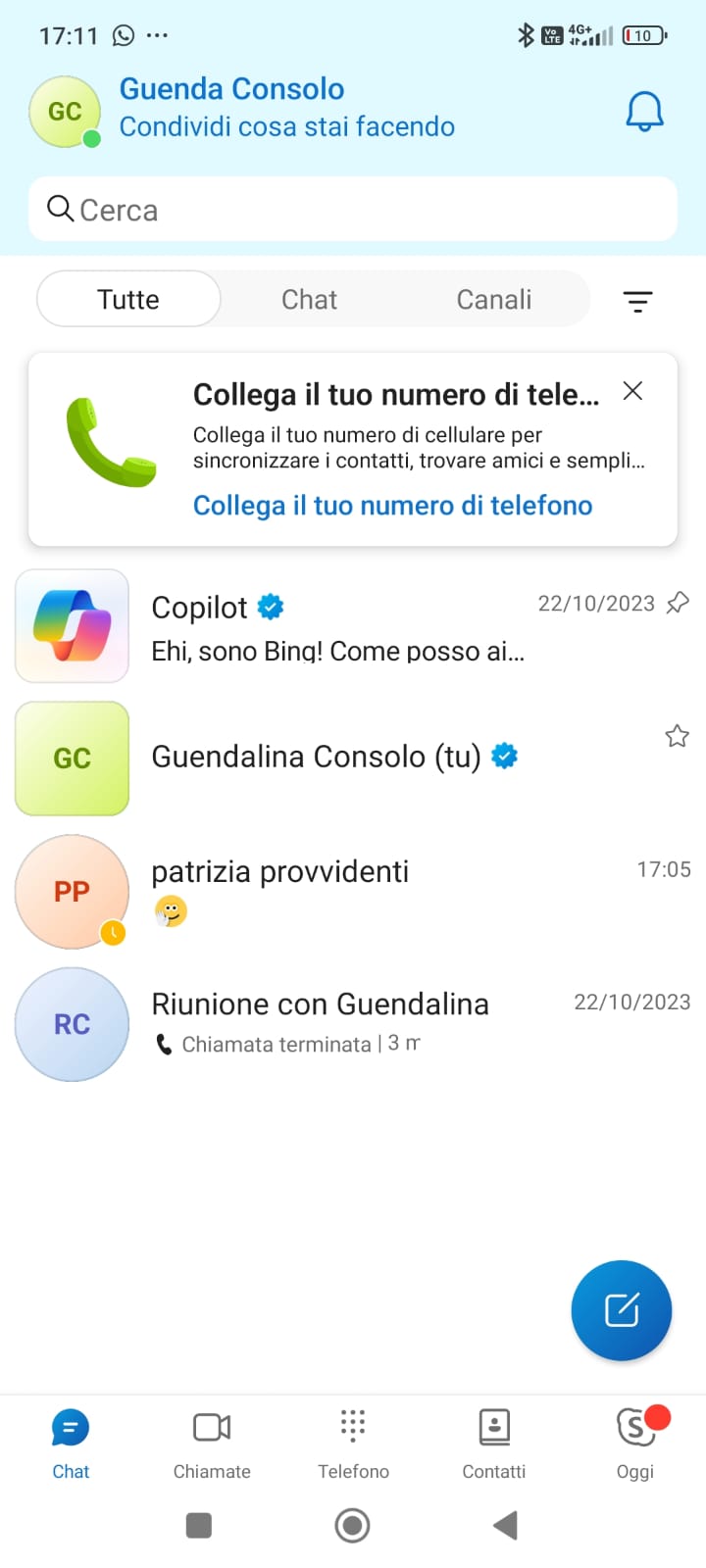Open the Oggi tab
706x1568 pixels.
(635, 1444)
